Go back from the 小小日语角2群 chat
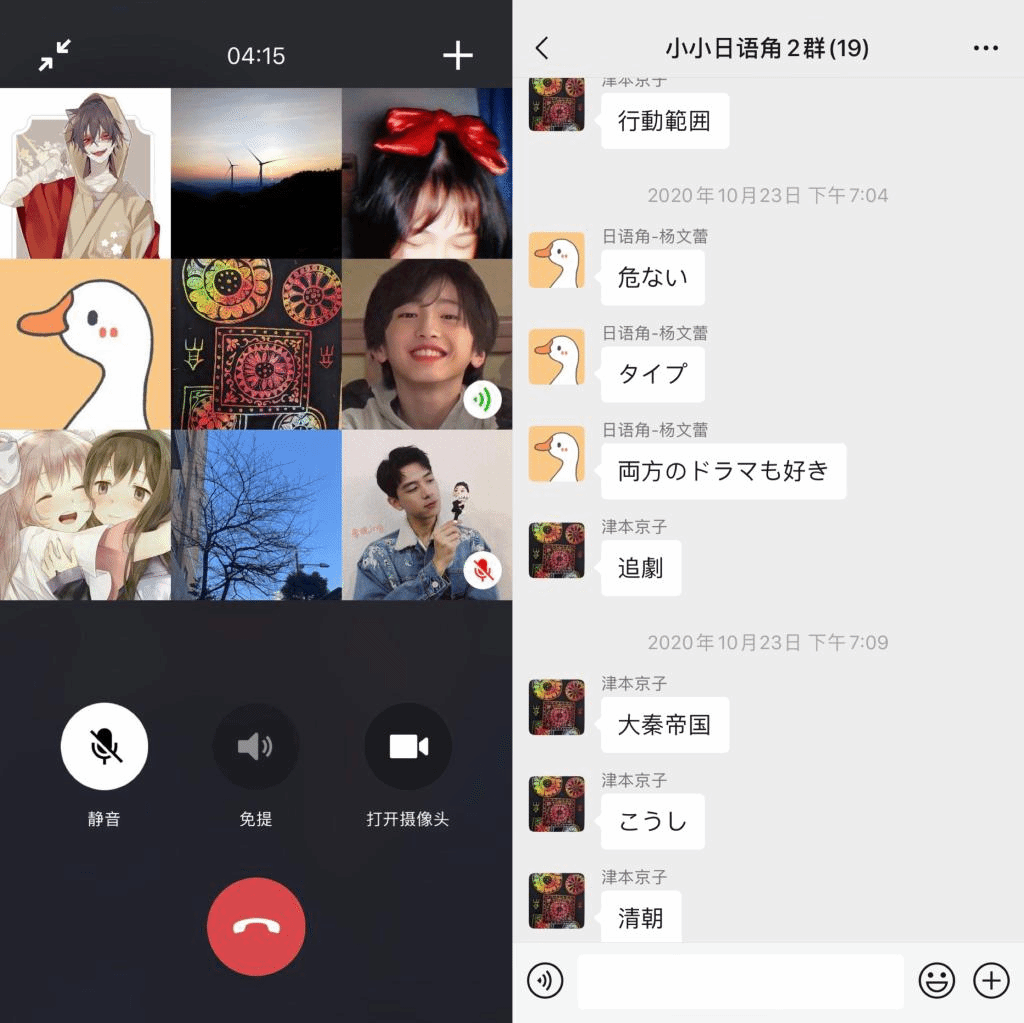1024x1023 pixels. tap(542, 48)
